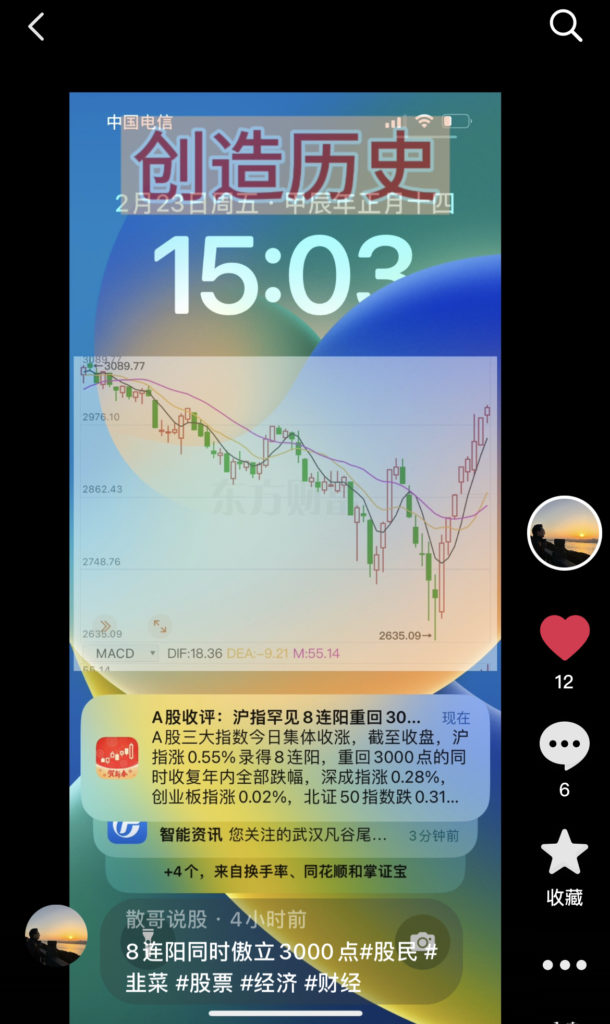Screen dimensions: 610x1024
Task: Open the #经济 hashtag link
Action: (x=270, y=983)
